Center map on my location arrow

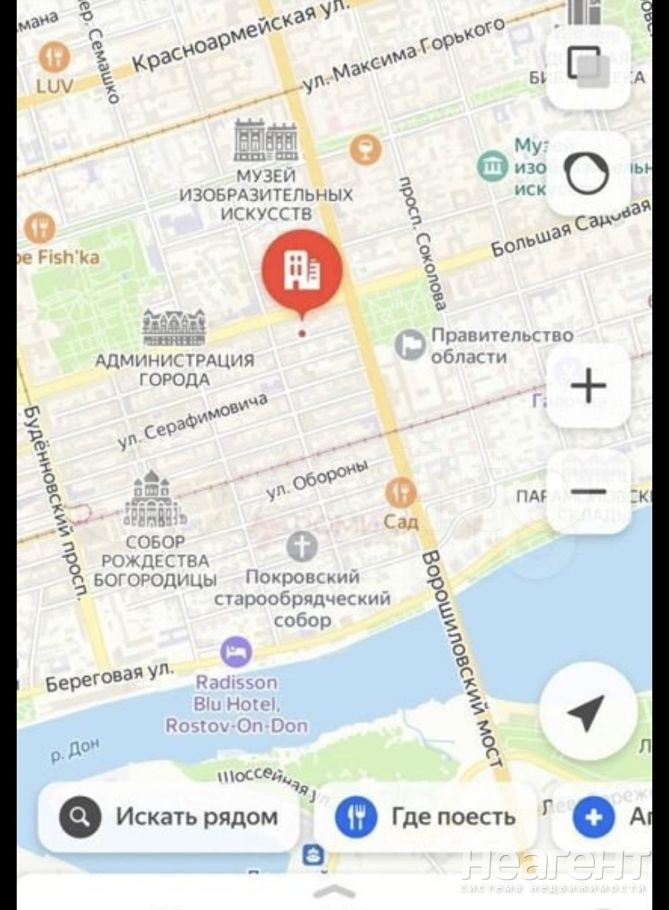(587, 712)
